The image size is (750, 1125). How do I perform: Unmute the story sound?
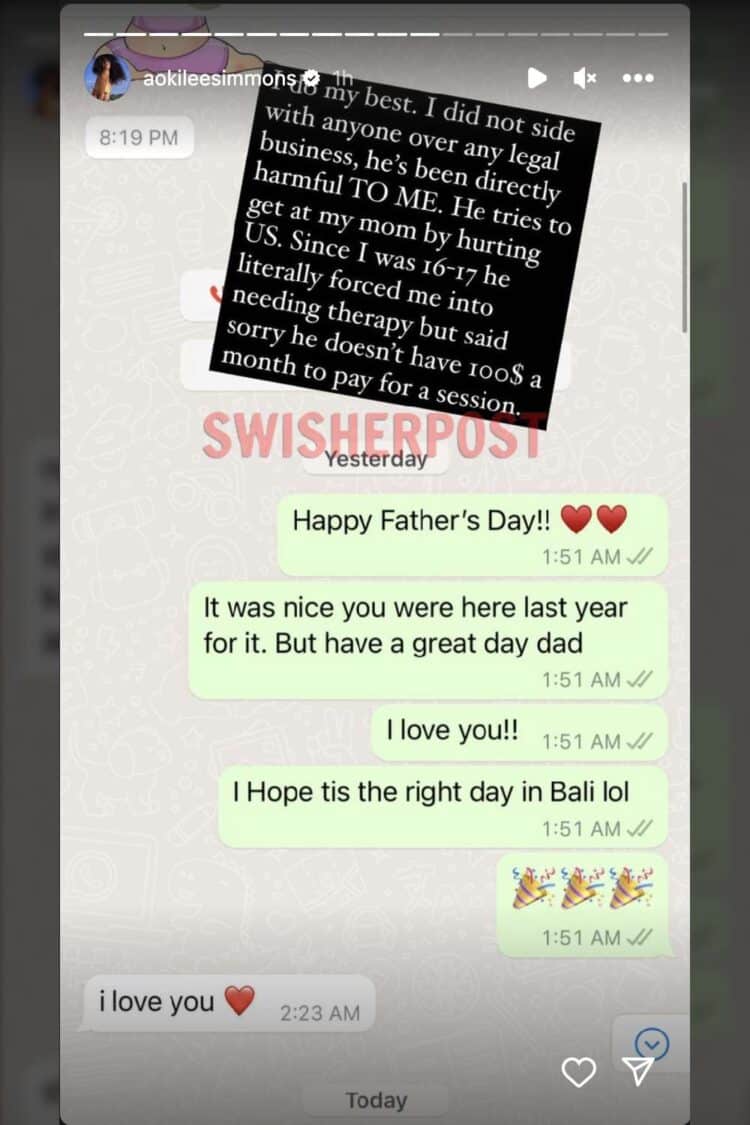(x=585, y=78)
